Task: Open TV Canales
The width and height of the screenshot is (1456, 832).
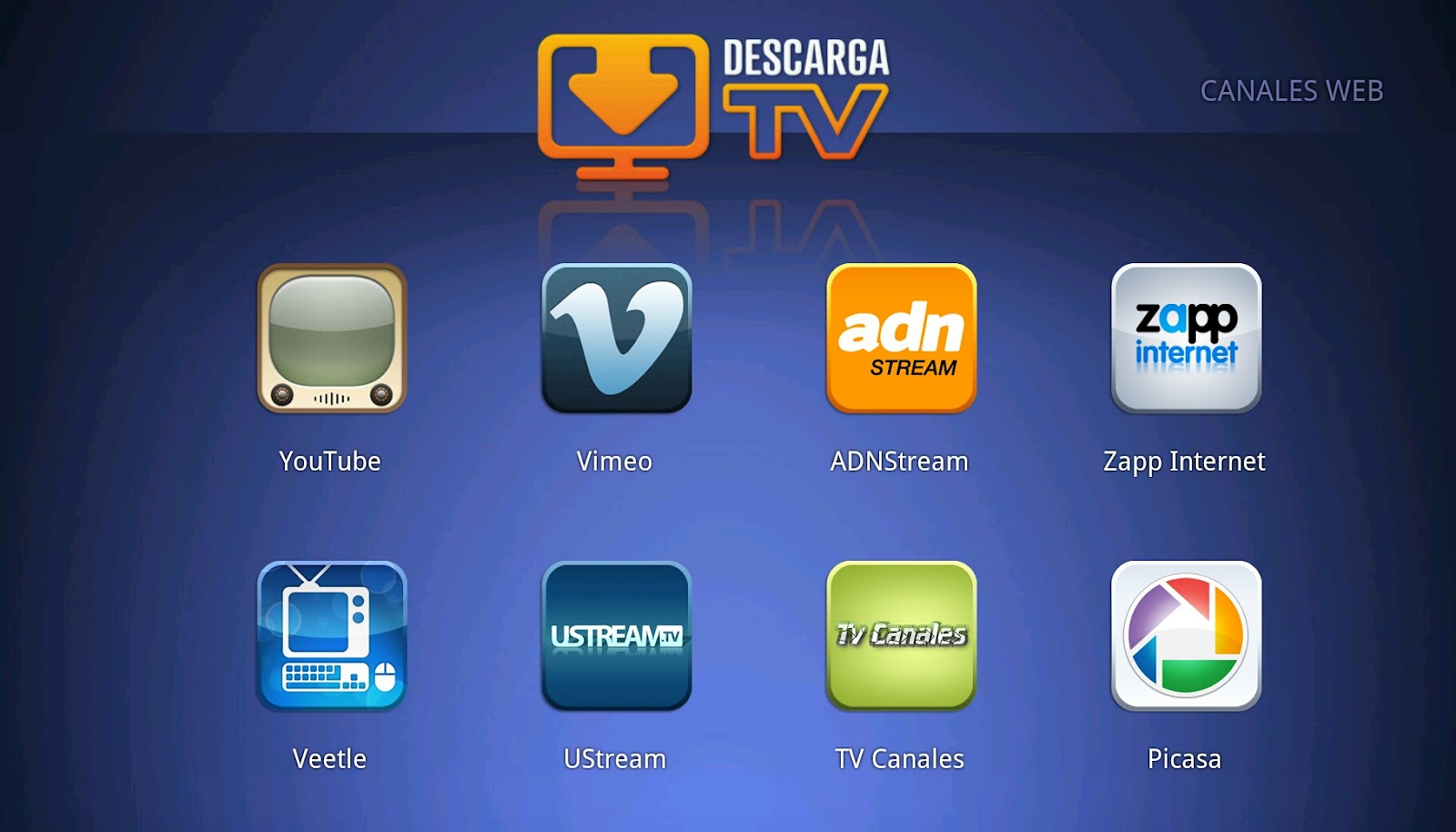Action: point(901,635)
